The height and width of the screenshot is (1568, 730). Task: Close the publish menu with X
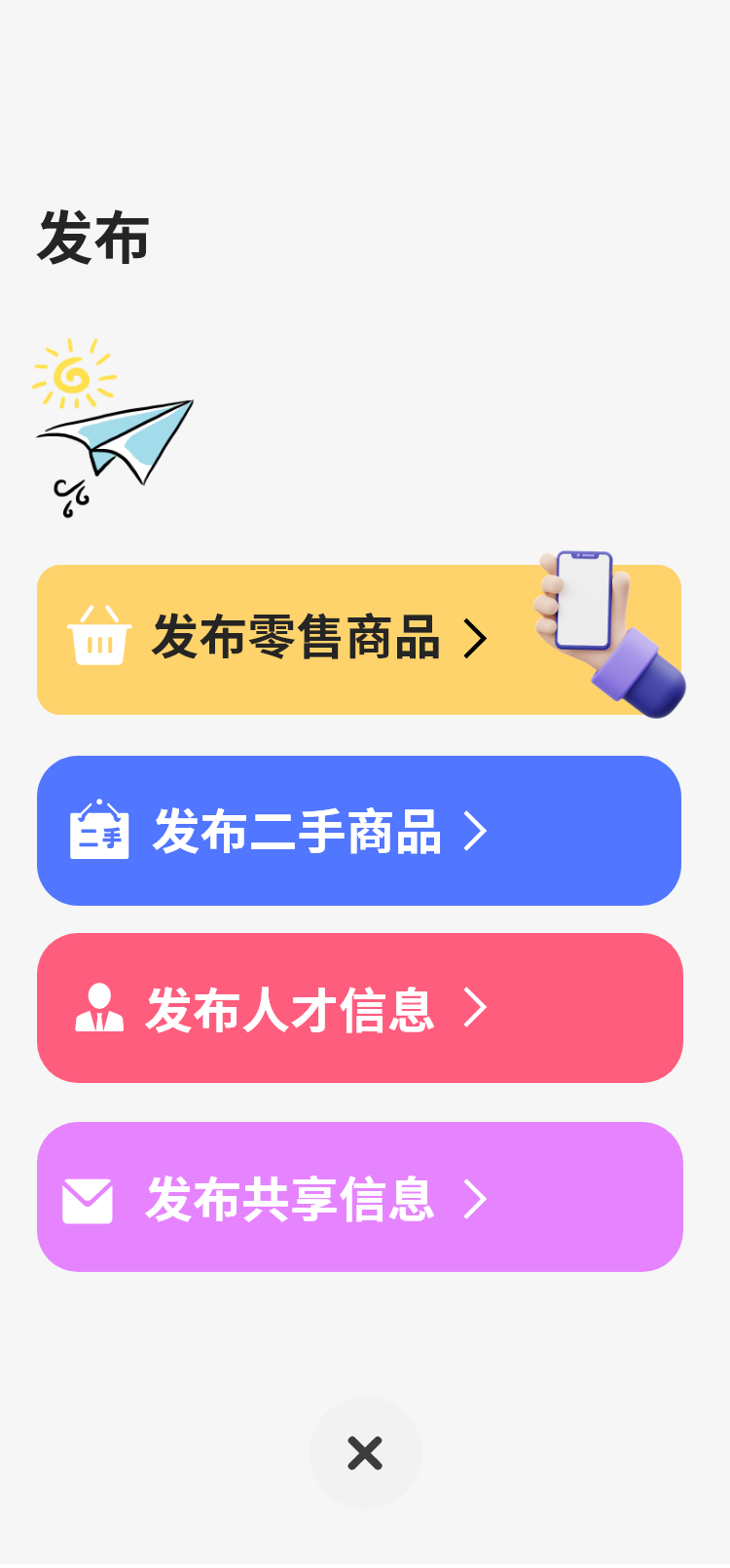[x=365, y=1453]
